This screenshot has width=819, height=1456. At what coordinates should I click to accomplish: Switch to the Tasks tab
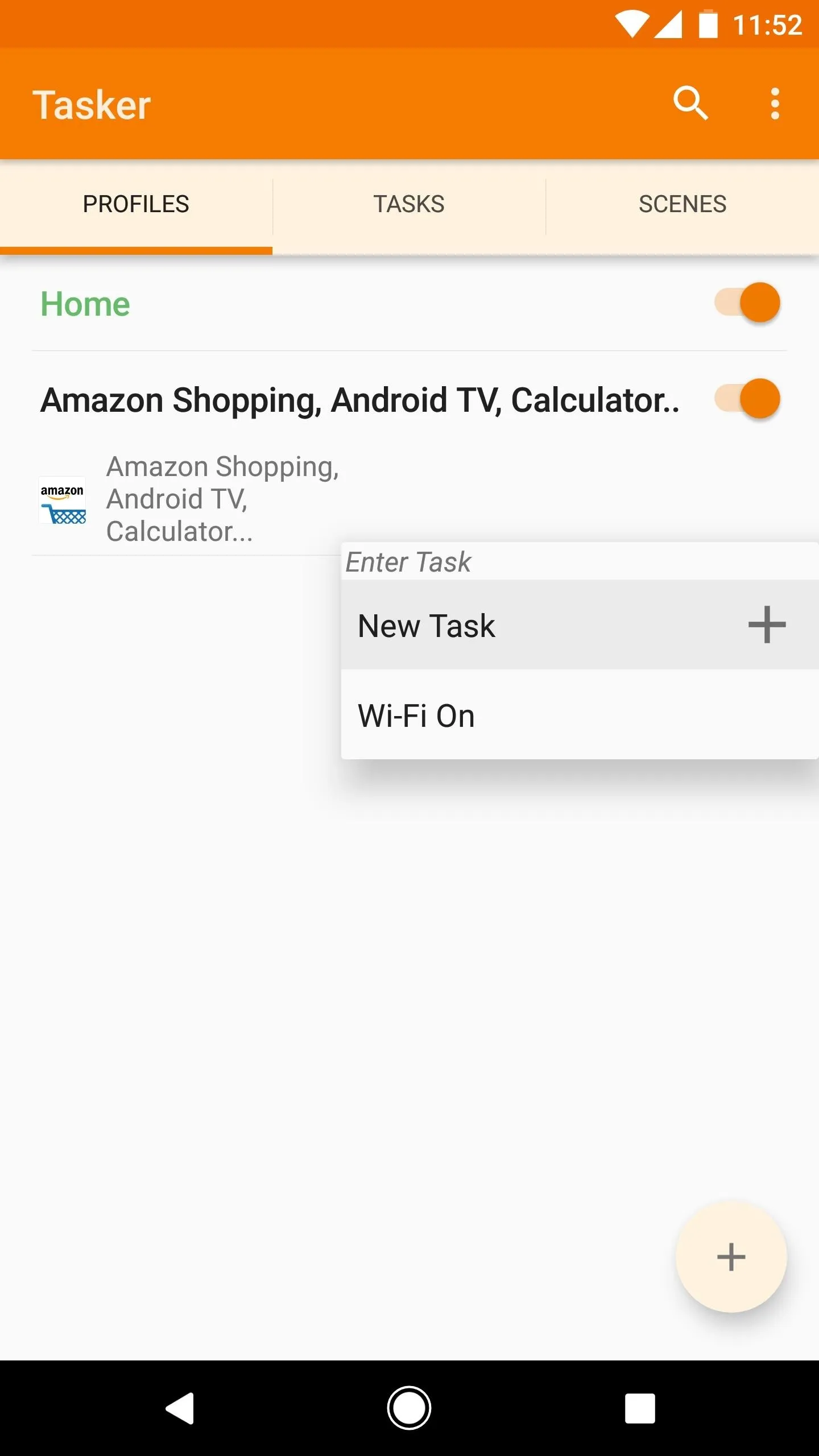click(x=409, y=204)
